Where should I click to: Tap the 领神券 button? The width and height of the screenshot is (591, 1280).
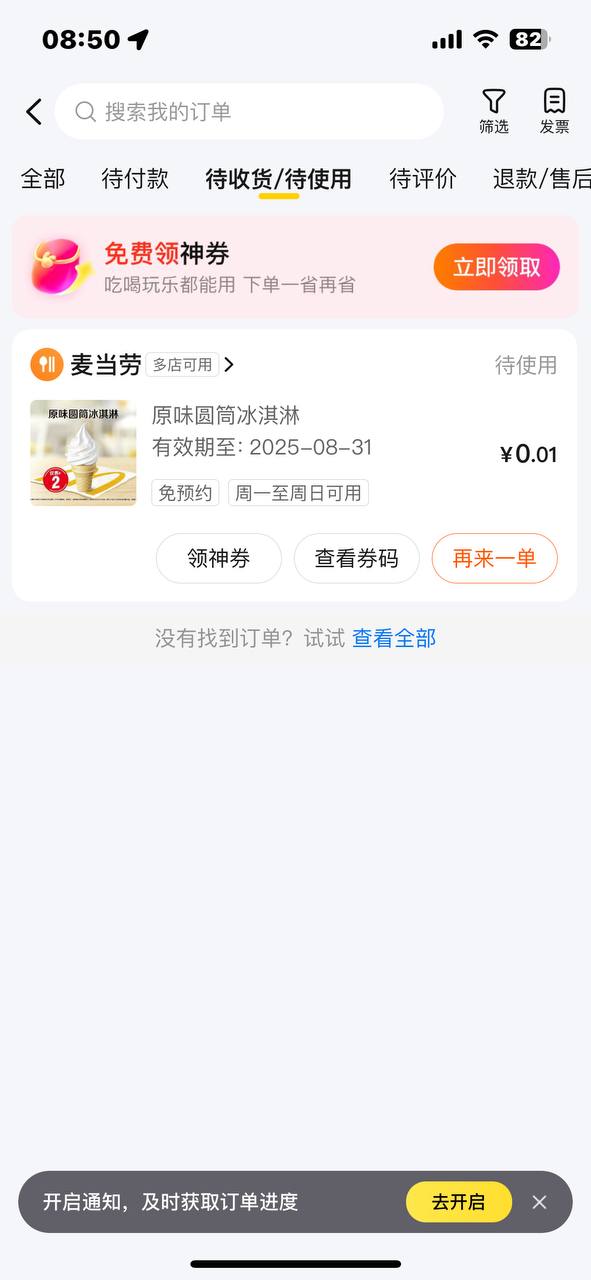[x=219, y=558]
